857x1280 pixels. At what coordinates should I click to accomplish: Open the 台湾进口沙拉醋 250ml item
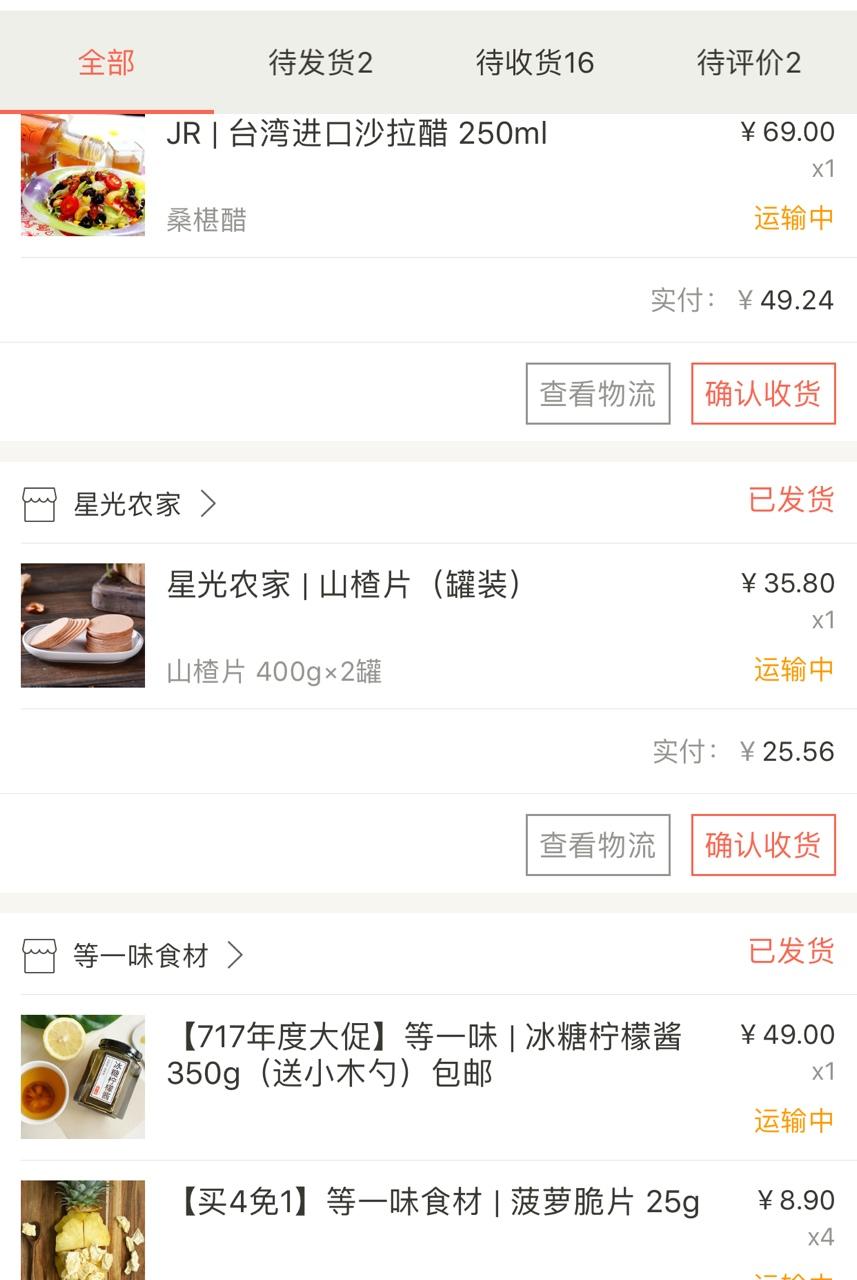click(356, 134)
